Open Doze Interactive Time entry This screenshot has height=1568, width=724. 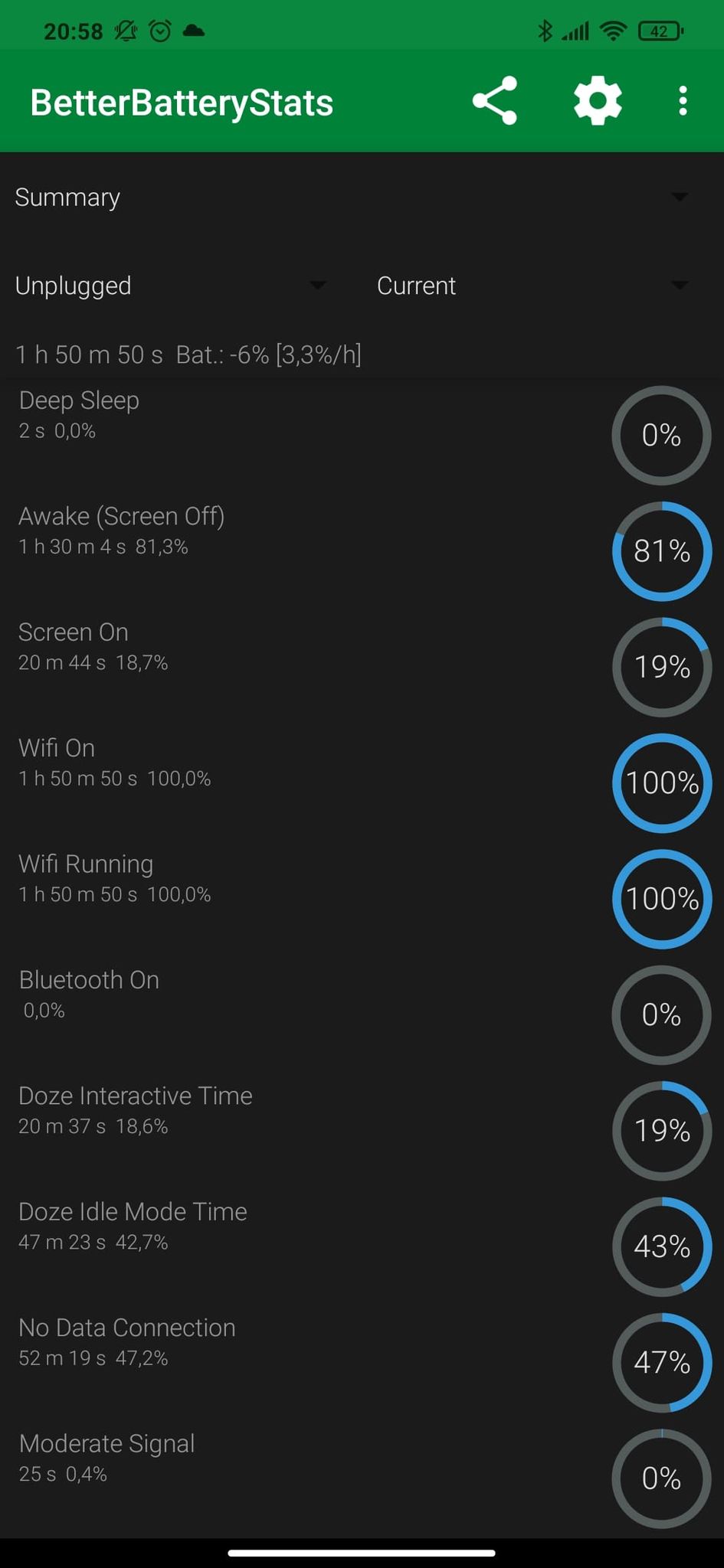[362, 1130]
